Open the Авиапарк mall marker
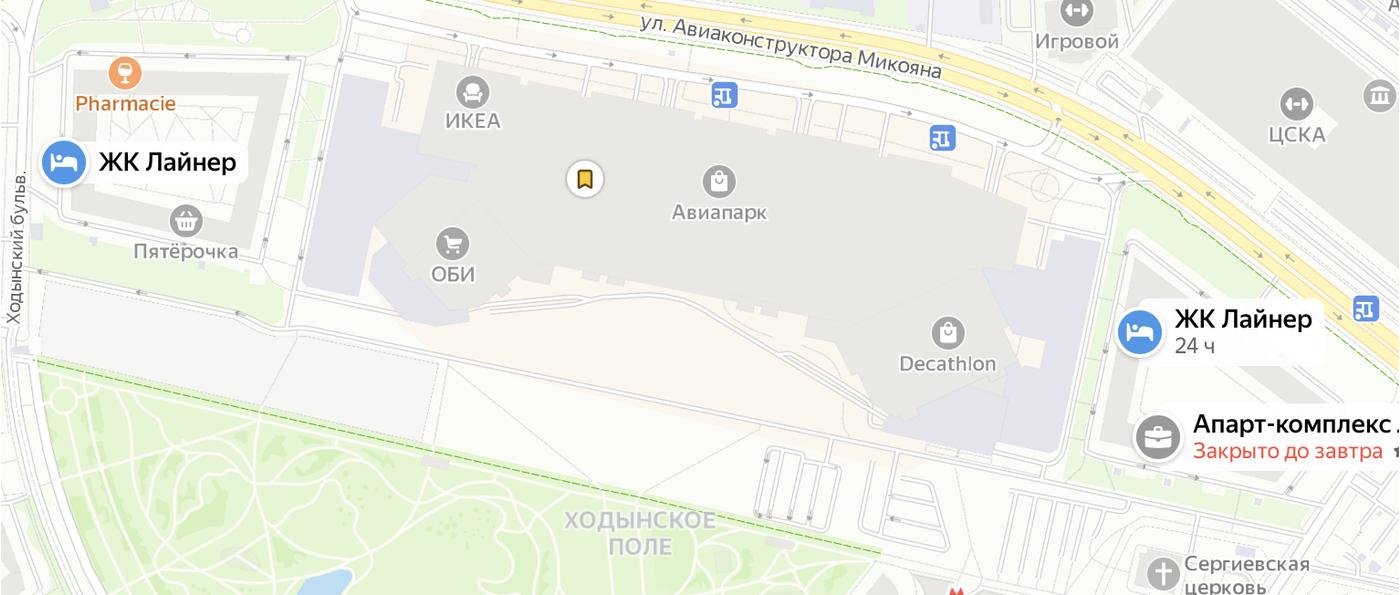This screenshot has width=1400, height=595. click(x=719, y=182)
